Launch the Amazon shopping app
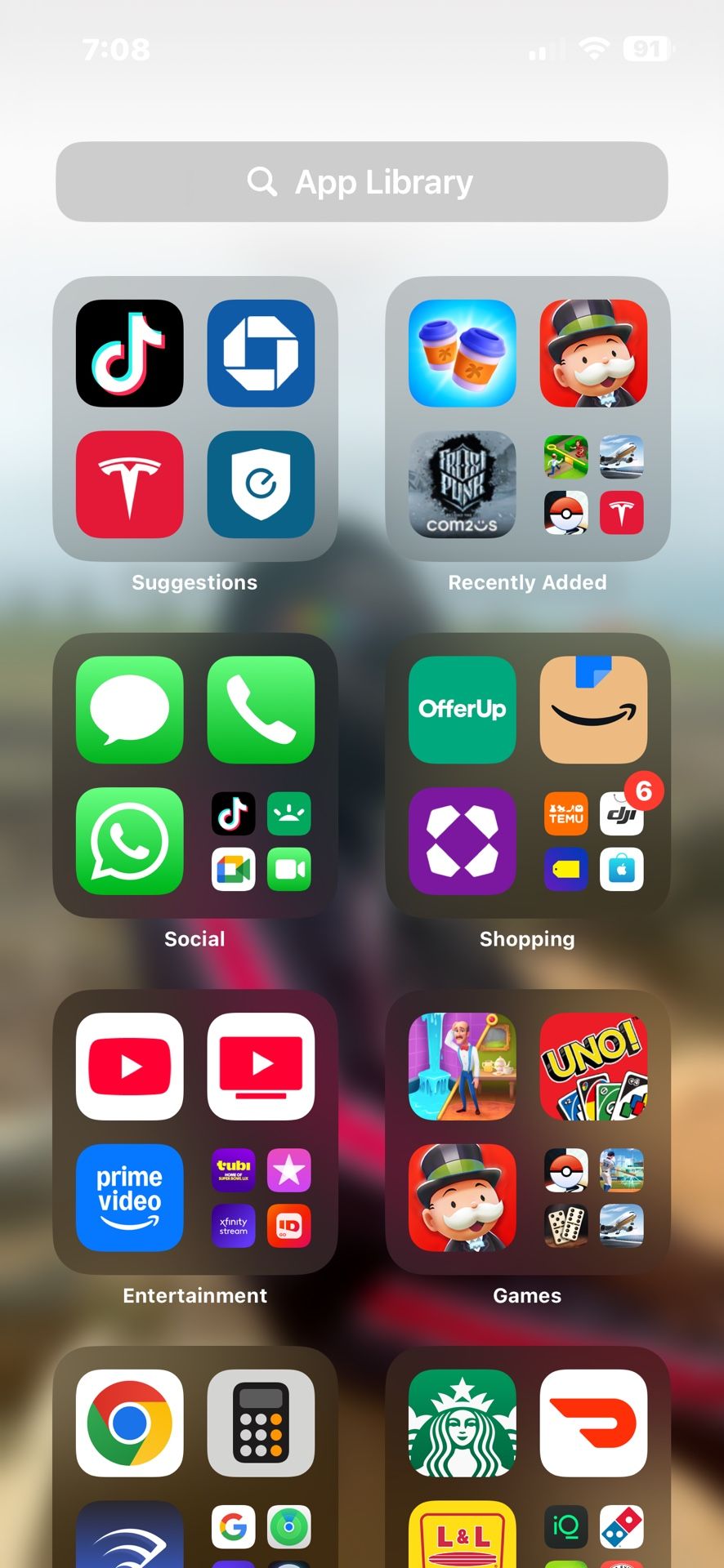This screenshot has width=724, height=1568. 593,709
